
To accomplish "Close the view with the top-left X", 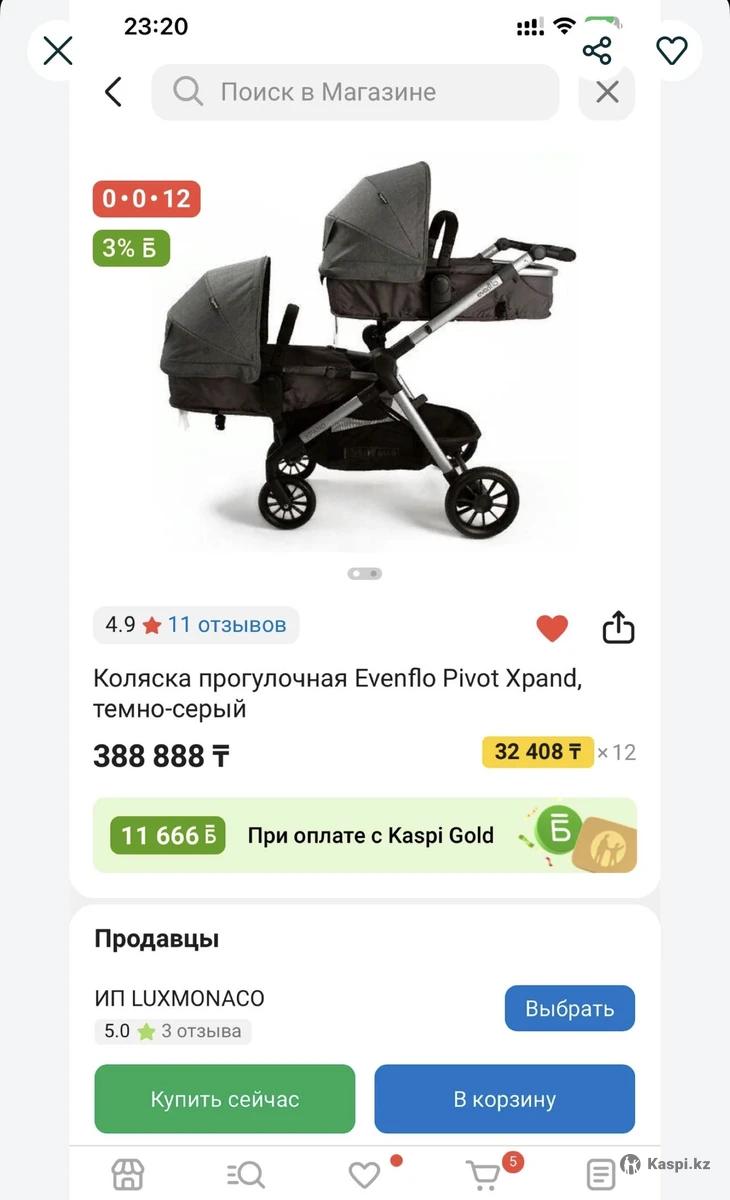I will click(58, 50).
